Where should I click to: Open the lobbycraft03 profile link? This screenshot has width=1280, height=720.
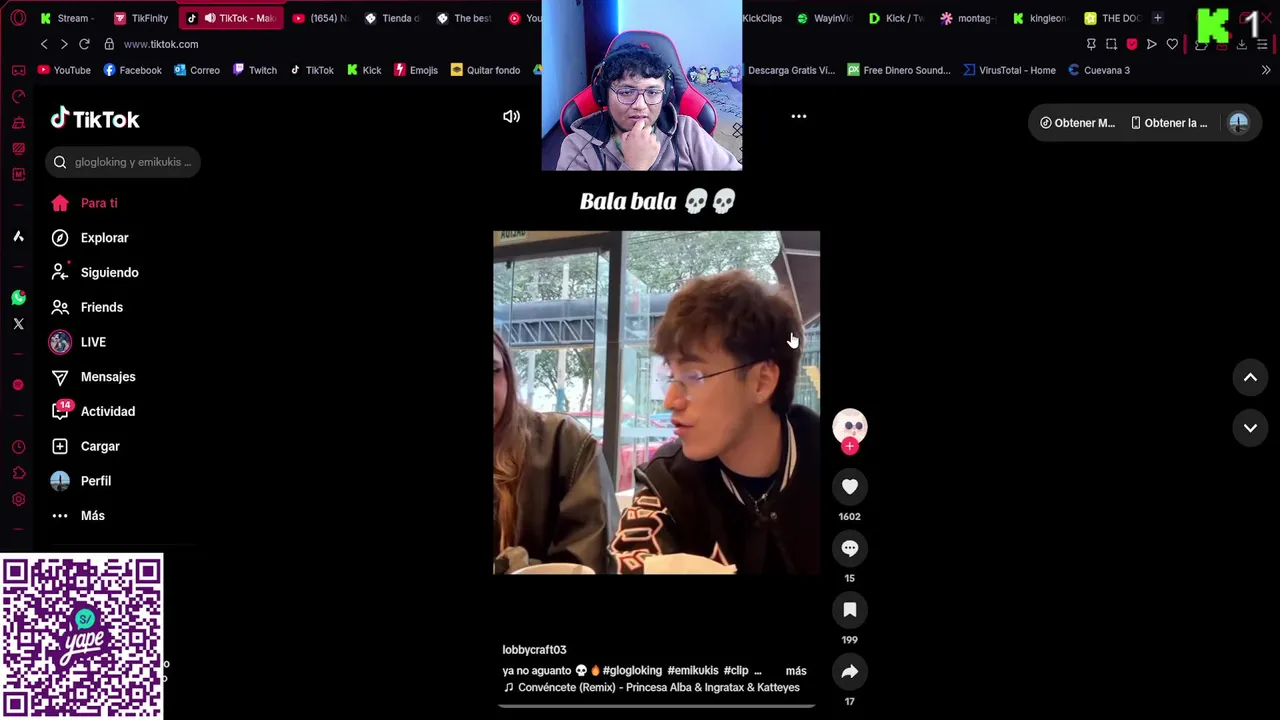coord(534,650)
